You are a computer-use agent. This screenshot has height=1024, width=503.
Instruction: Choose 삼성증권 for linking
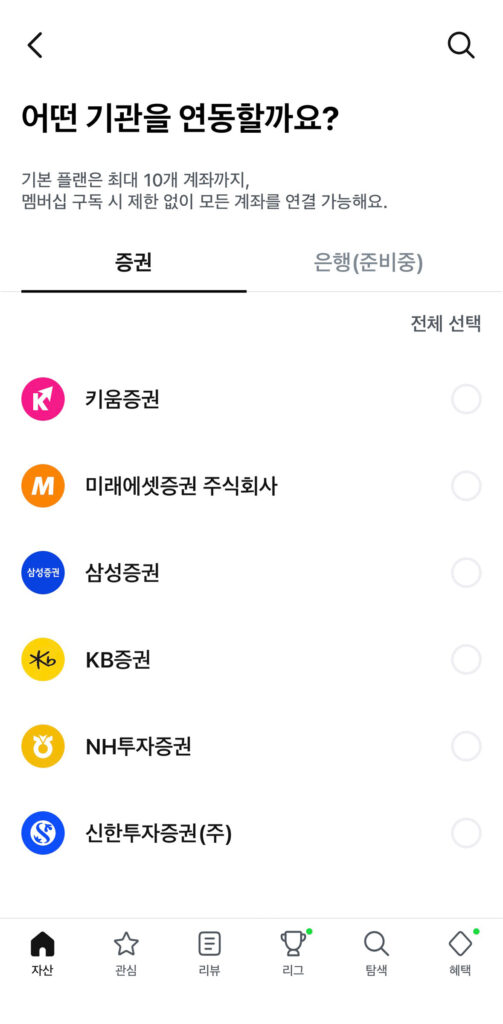pos(252,573)
